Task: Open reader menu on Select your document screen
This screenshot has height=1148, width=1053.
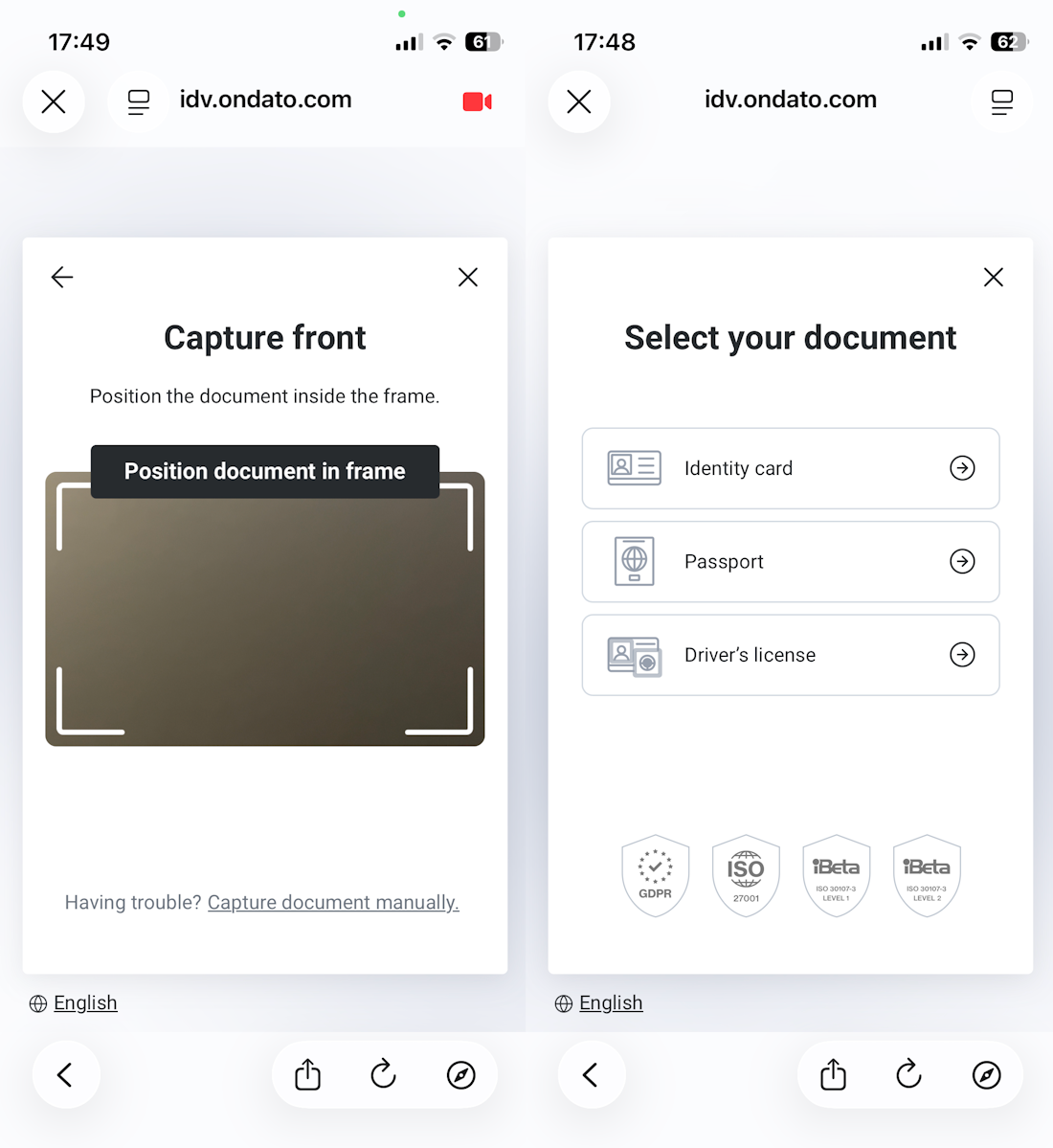Action: coord(1001,101)
